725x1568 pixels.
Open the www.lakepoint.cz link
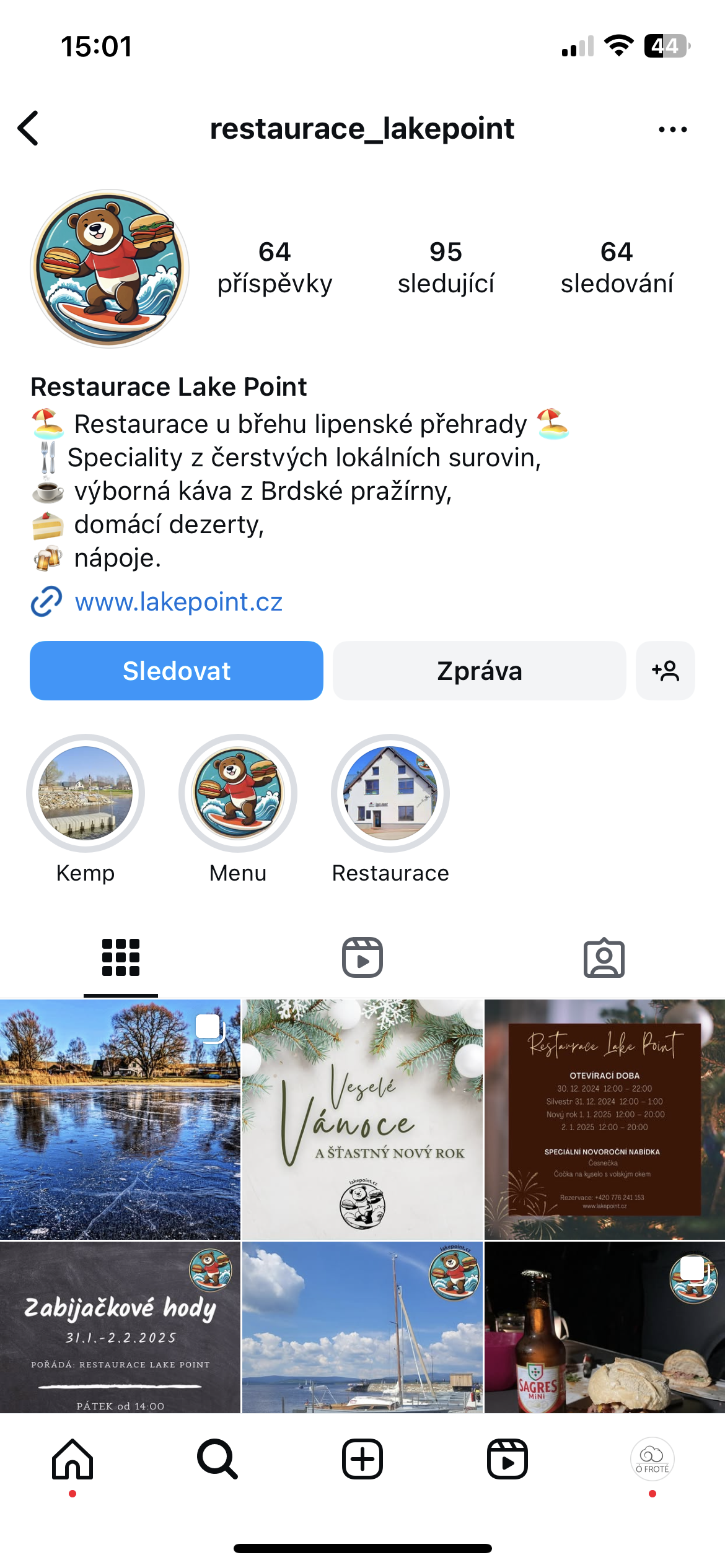click(178, 602)
